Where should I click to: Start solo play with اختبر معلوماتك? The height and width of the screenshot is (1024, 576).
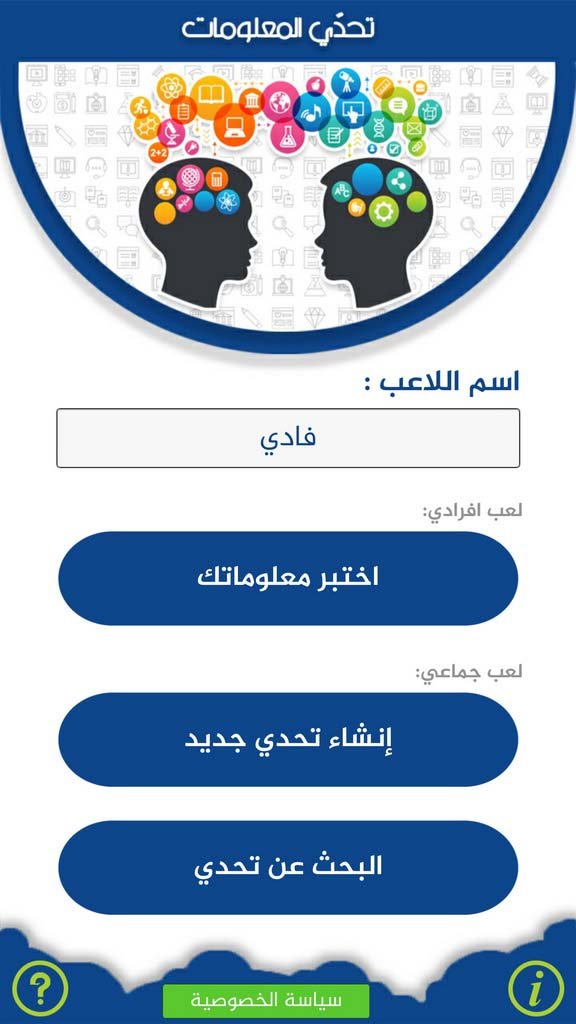(x=288, y=579)
